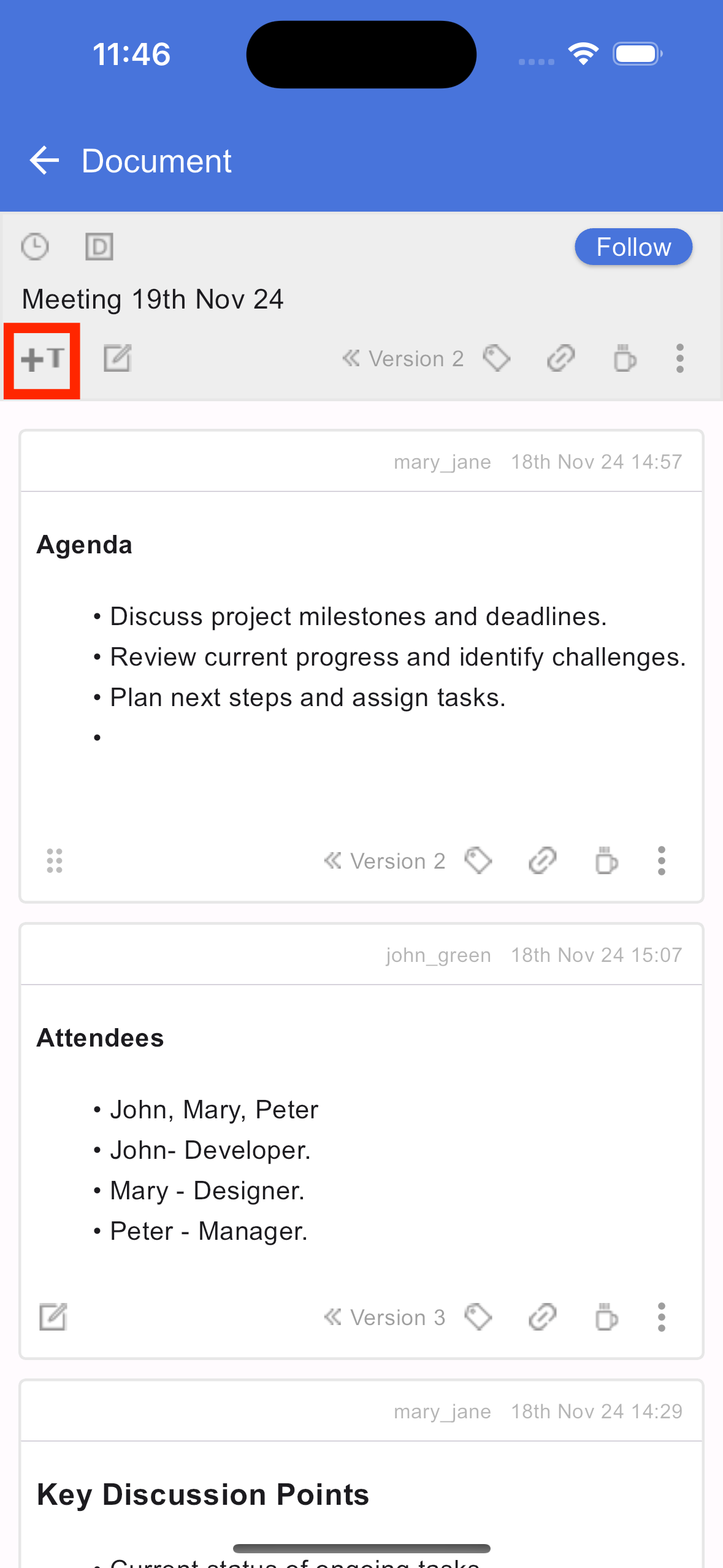
Task: Copy the document link from the header
Action: (560, 358)
